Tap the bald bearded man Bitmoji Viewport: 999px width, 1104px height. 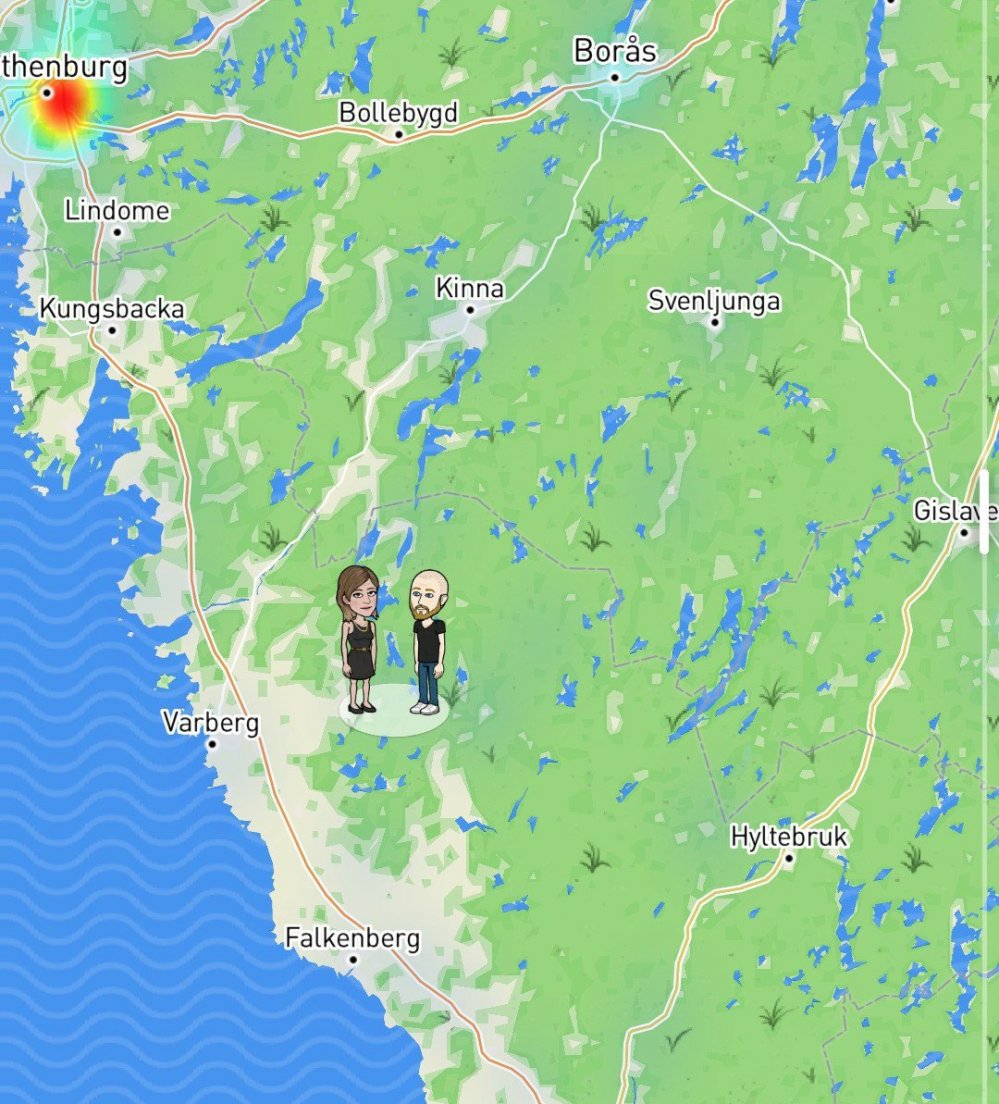click(429, 640)
